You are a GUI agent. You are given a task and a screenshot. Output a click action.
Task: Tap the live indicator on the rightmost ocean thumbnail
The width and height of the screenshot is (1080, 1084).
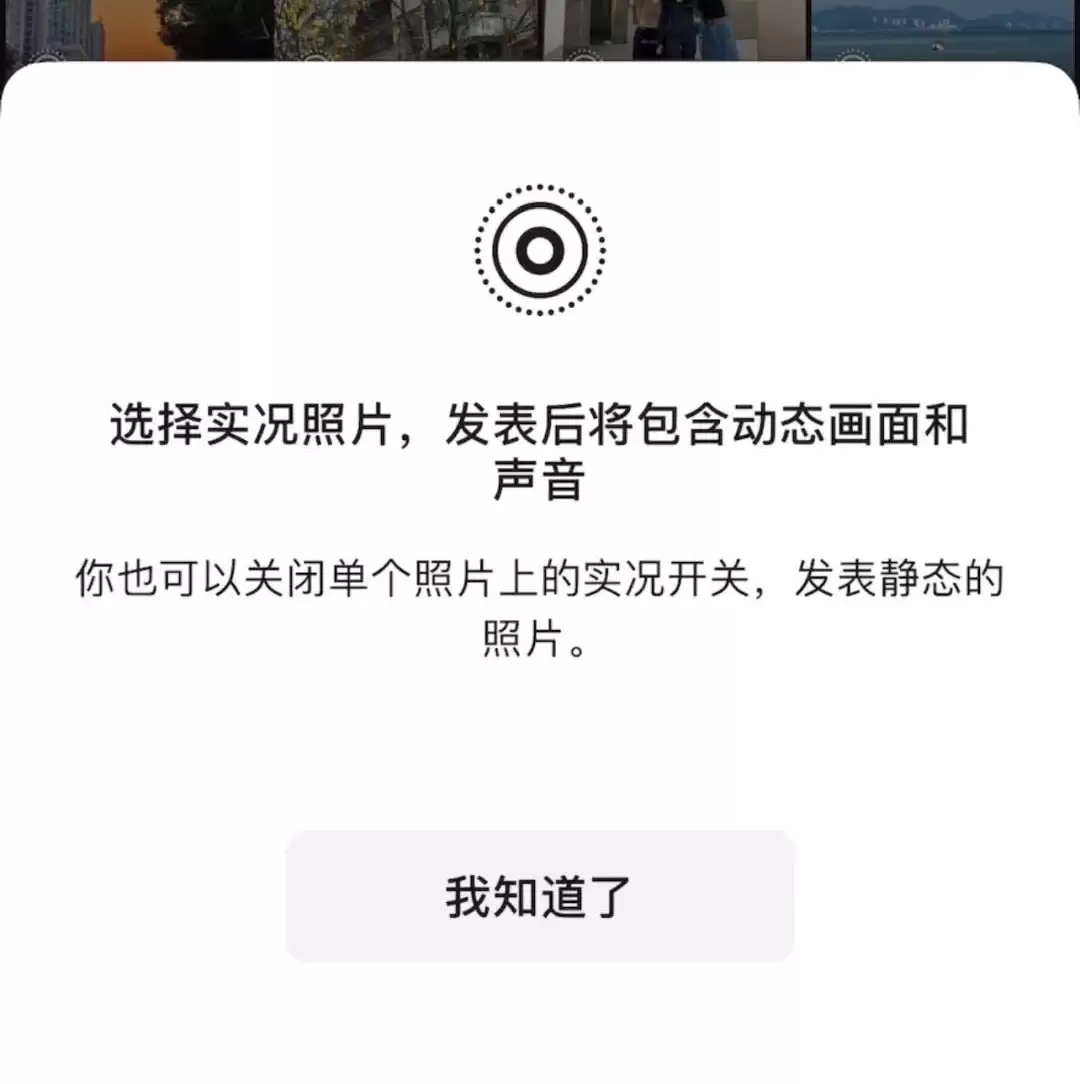[850, 55]
